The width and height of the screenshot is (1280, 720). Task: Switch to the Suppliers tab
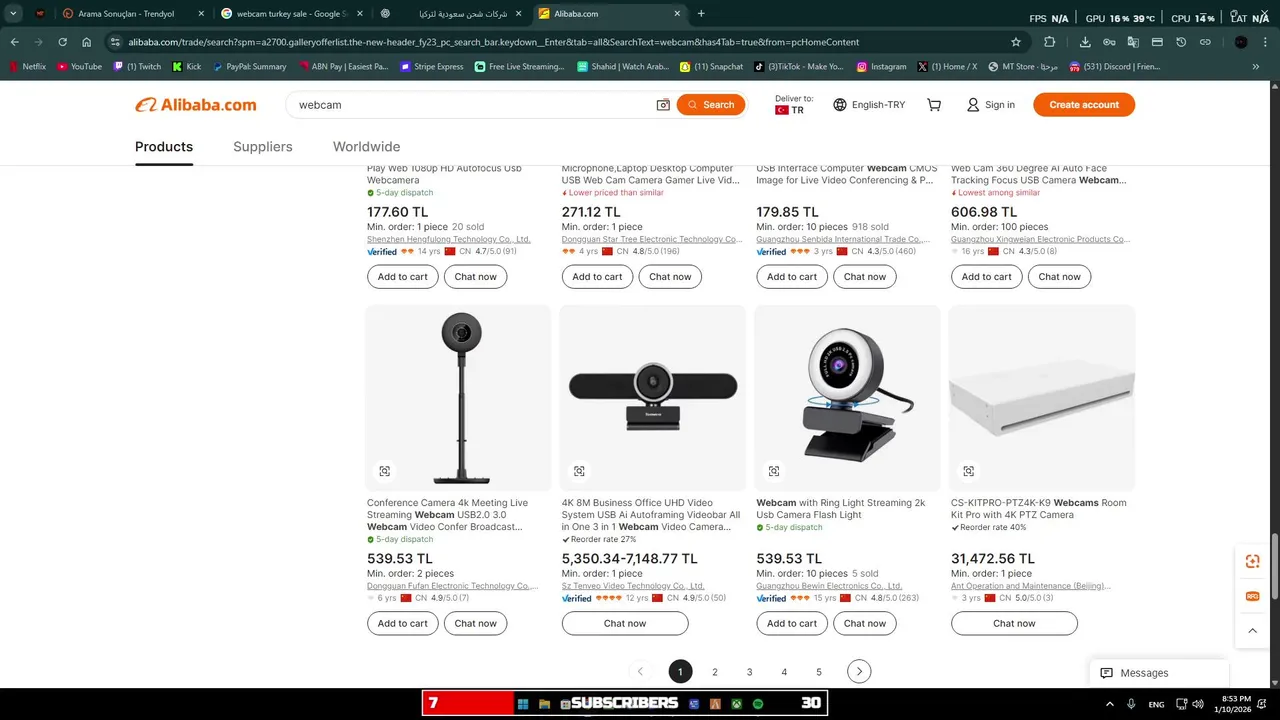tap(262, 147)
